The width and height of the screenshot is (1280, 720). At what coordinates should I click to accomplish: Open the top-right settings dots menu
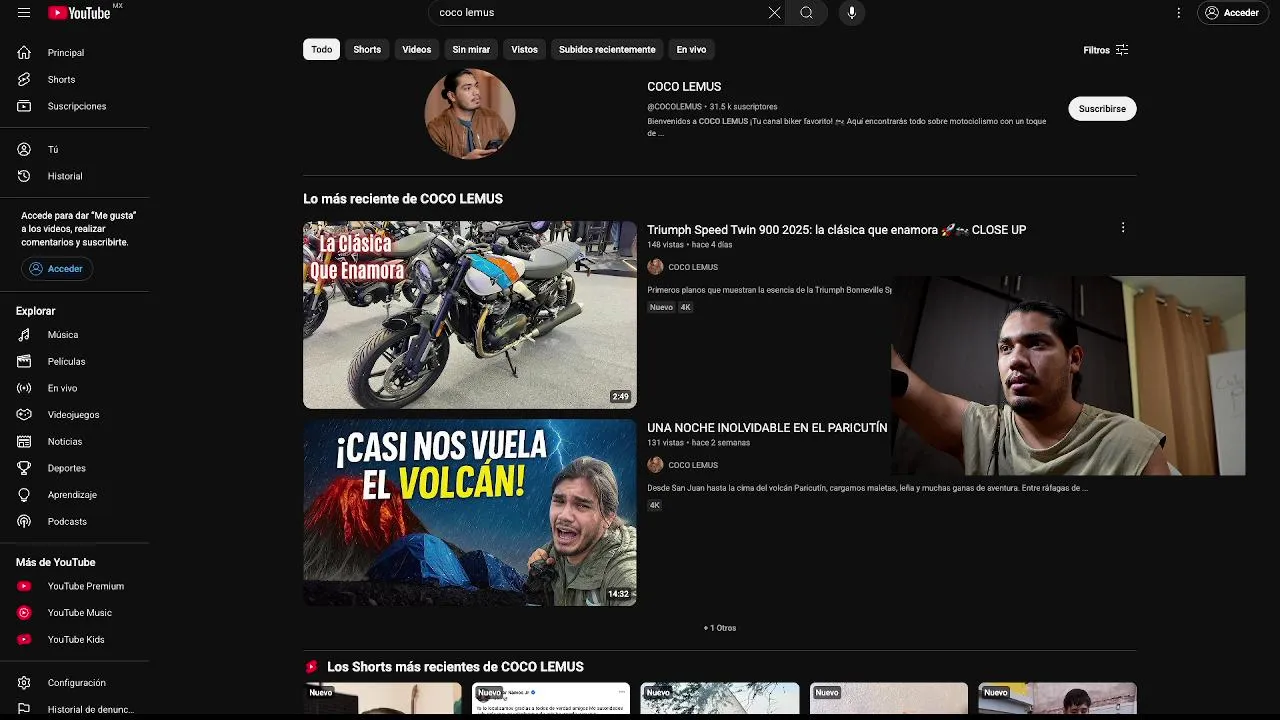1179,13
